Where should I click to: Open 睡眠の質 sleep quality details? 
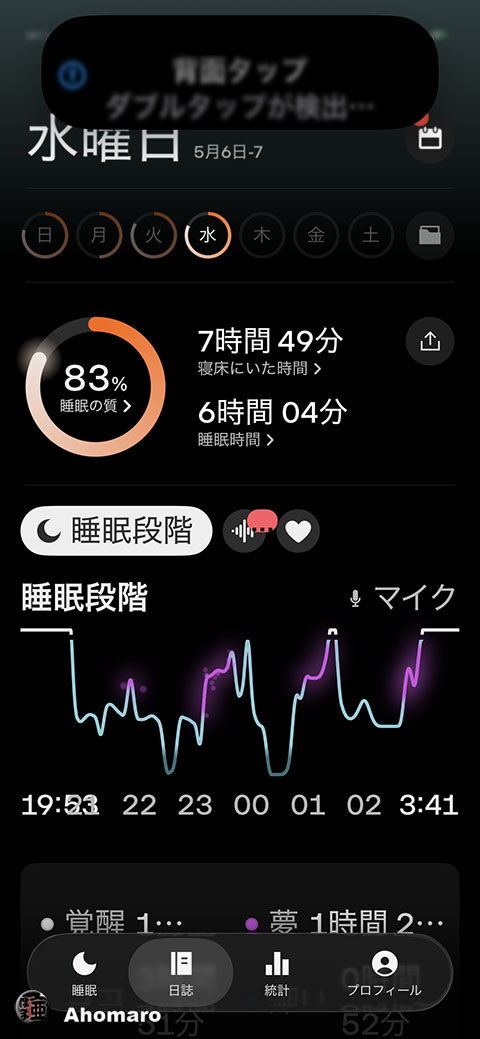click(x=95, y=406)
